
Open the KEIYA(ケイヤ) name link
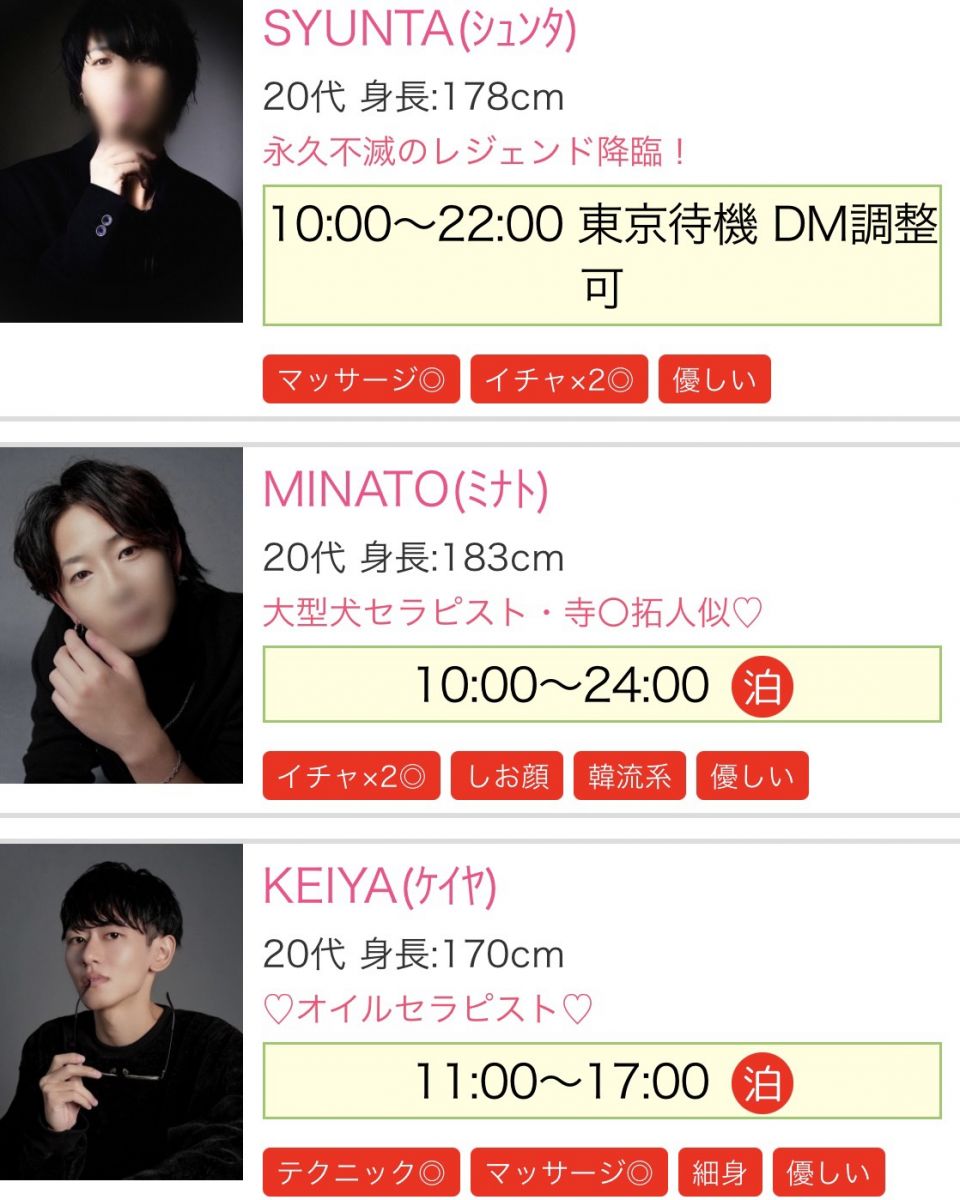pos(379,887)
